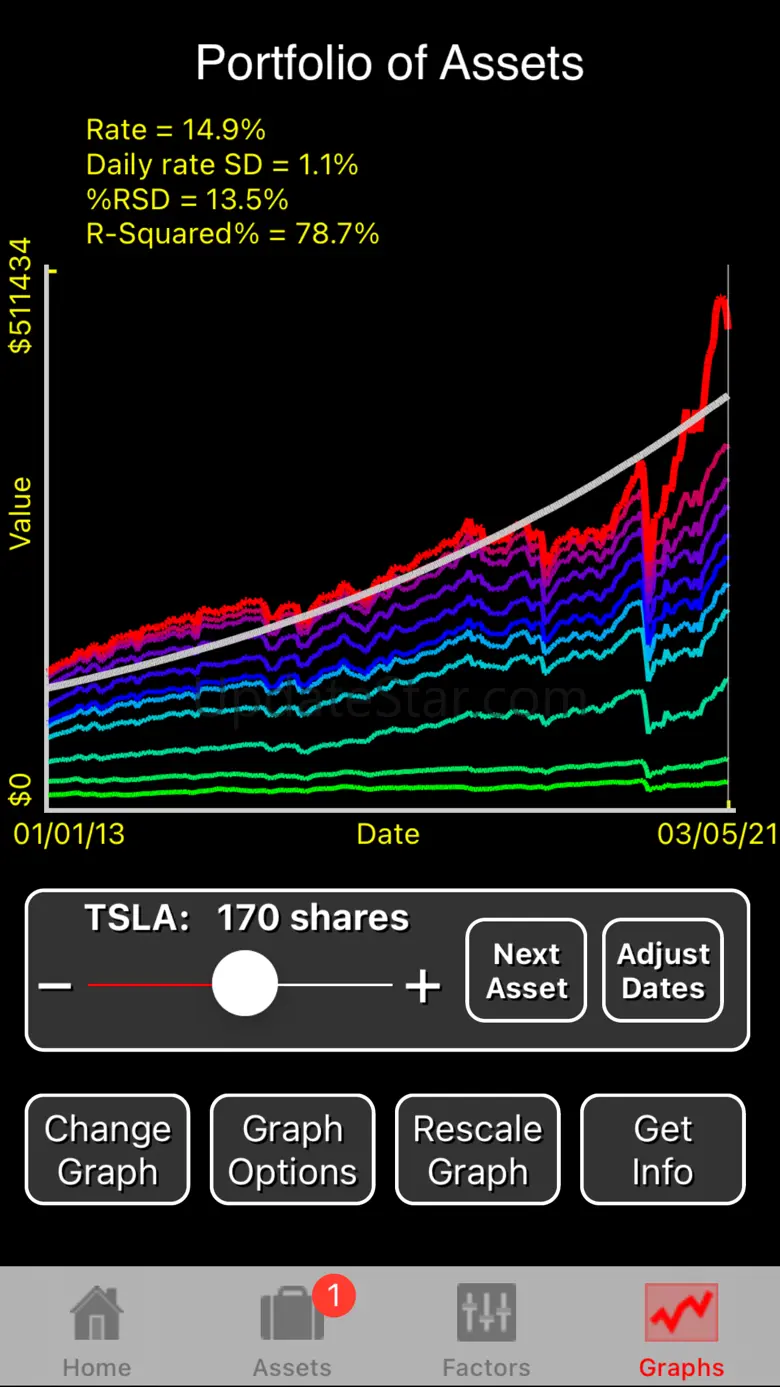
Task: Open Graph Options
Action: [292, 1150]
